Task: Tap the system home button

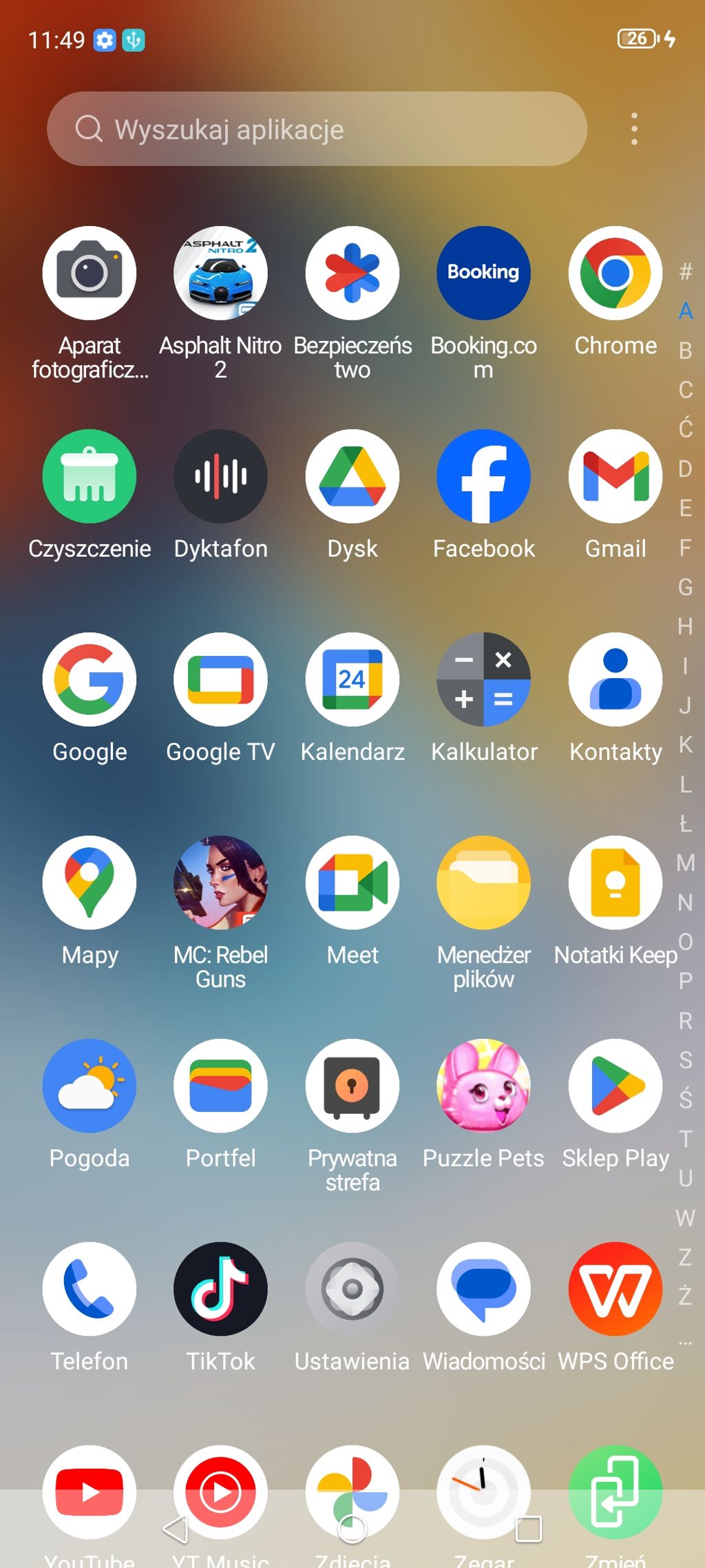Action: point(352,1529)
